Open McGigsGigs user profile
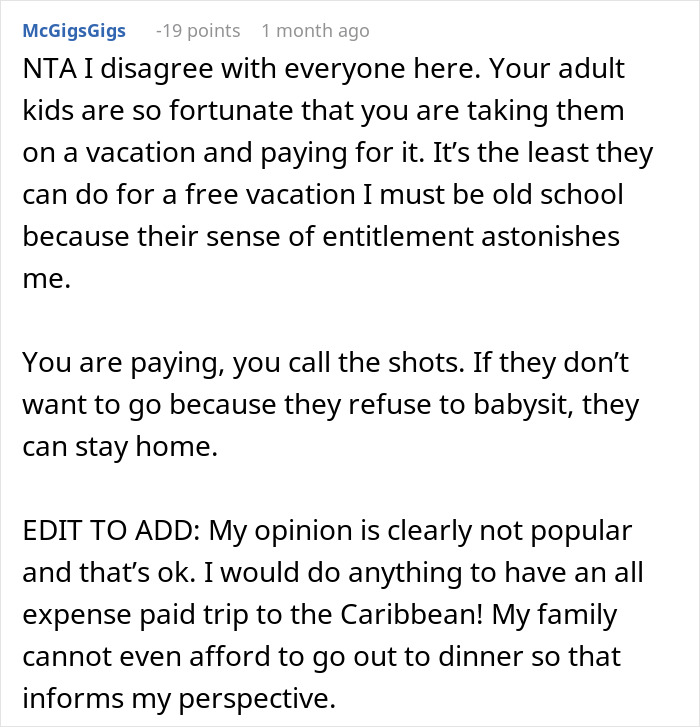Screen dimensions: 700x727 [x=74, y=31]
